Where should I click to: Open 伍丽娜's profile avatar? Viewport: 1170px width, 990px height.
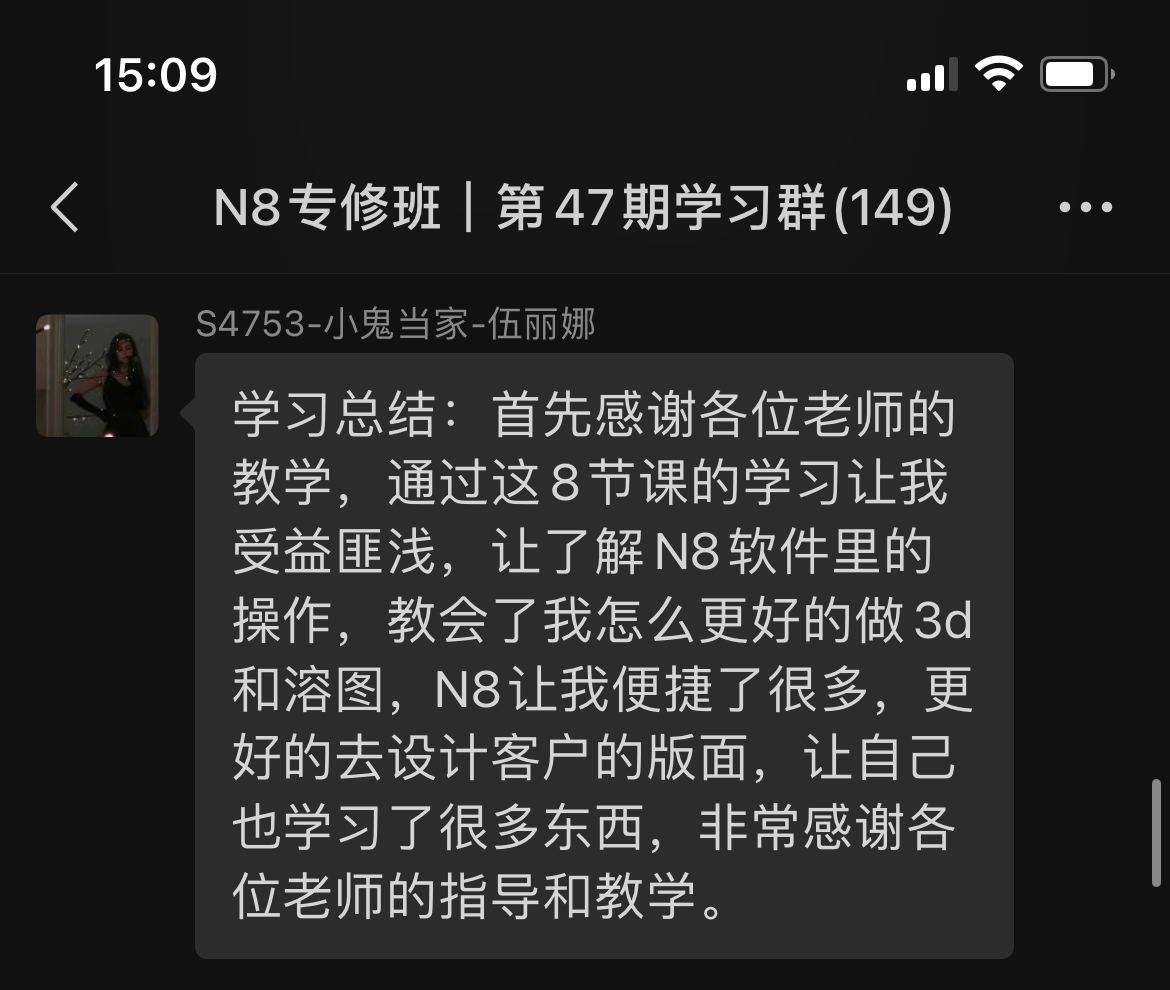pyautogui.click(x=97, y=376)
